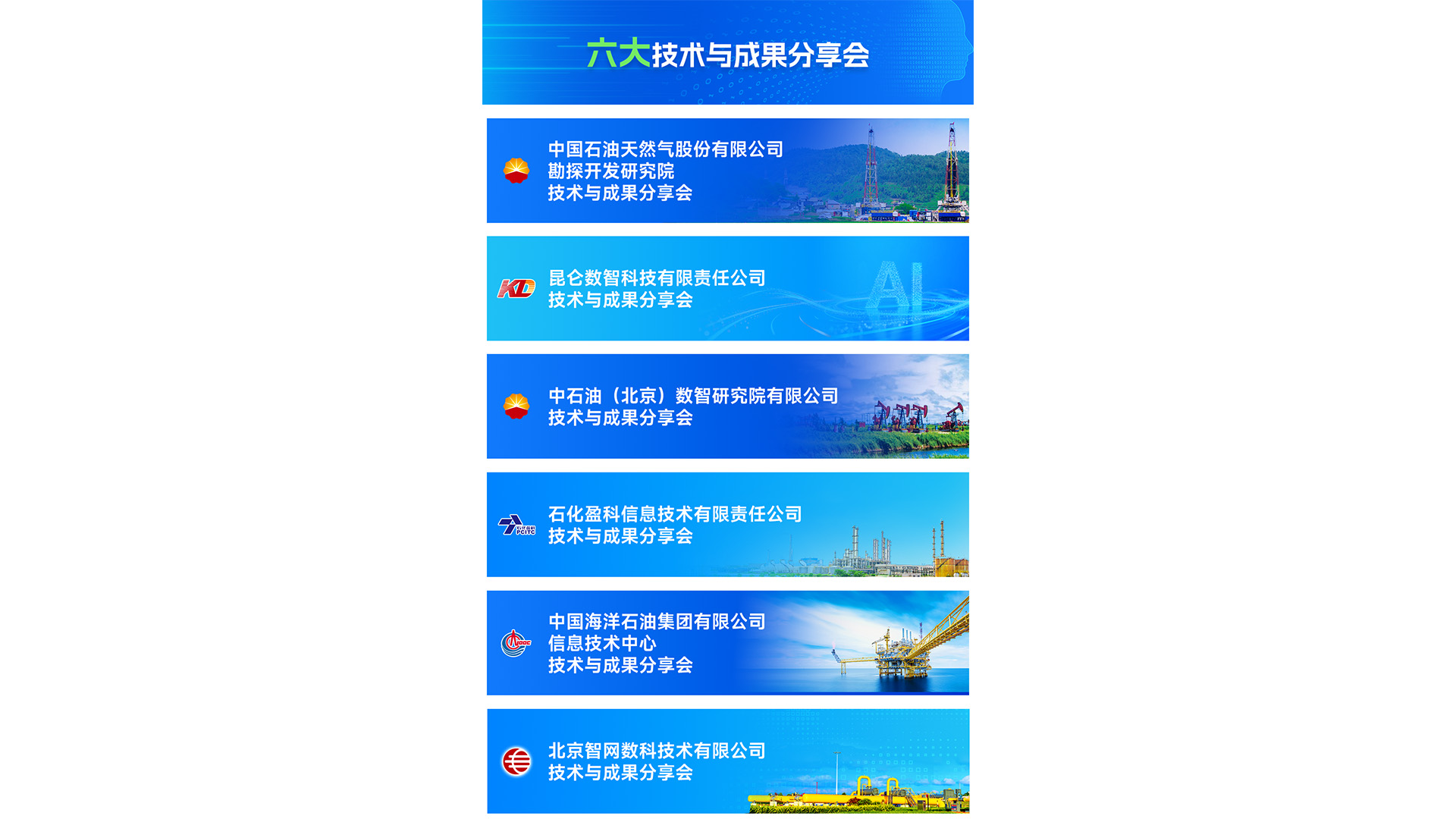Open the 中国海洋石油集团 信息技术中心 banner
1456x819 pixels.
(727, 643)
